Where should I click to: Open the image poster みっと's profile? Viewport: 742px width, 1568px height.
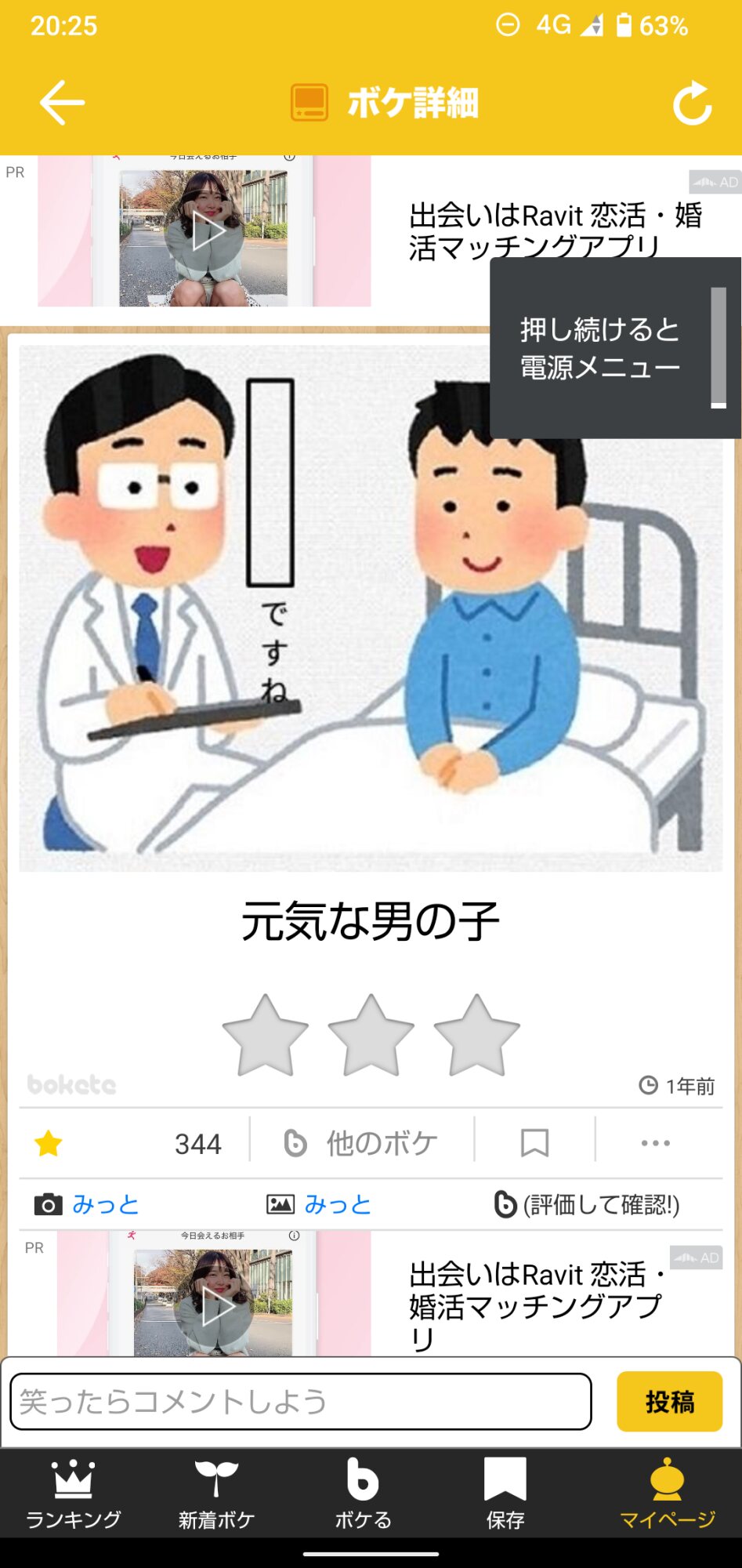(x=337, y=1204)
